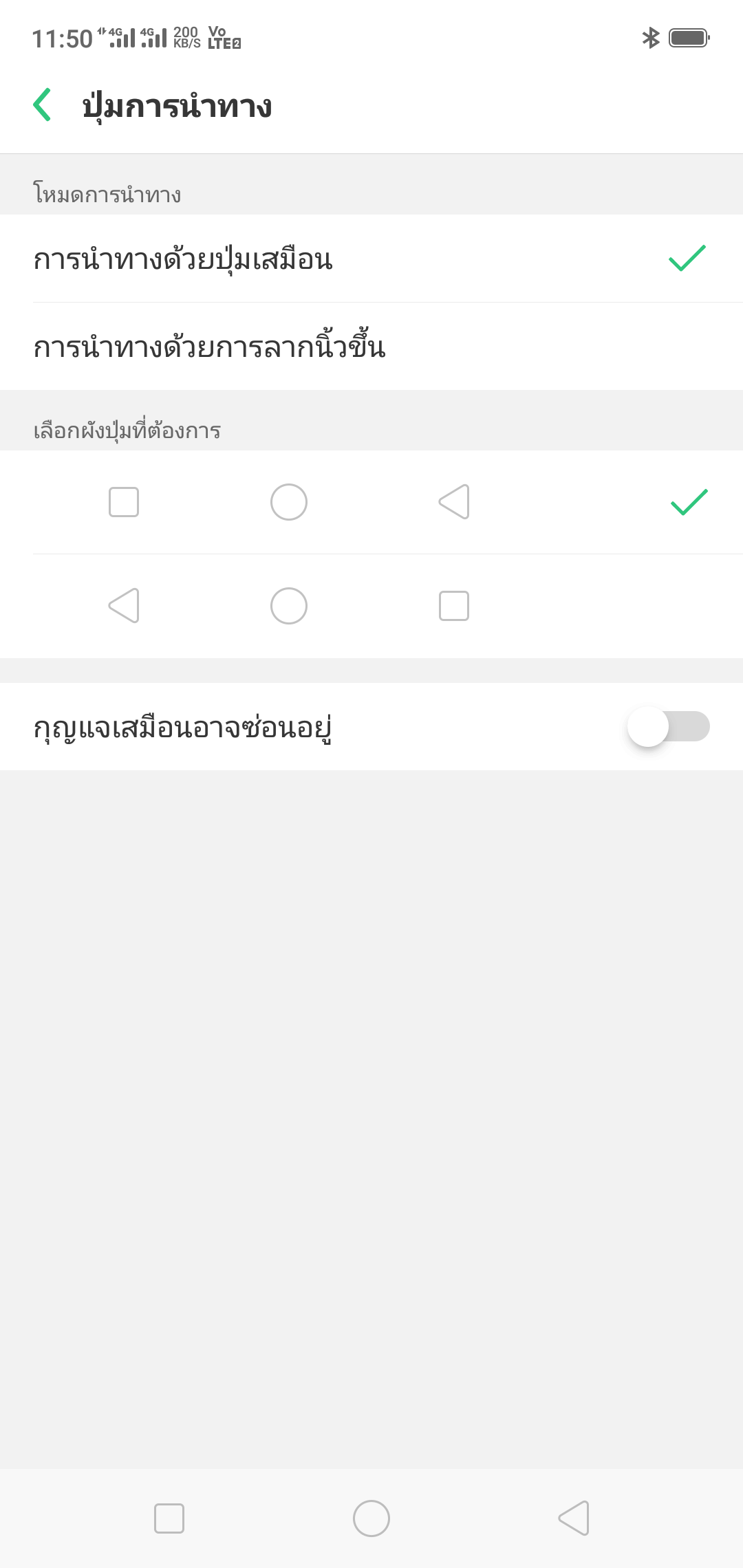
Task: Select layout with recents on left, back on right
Action: coord(371,502)
